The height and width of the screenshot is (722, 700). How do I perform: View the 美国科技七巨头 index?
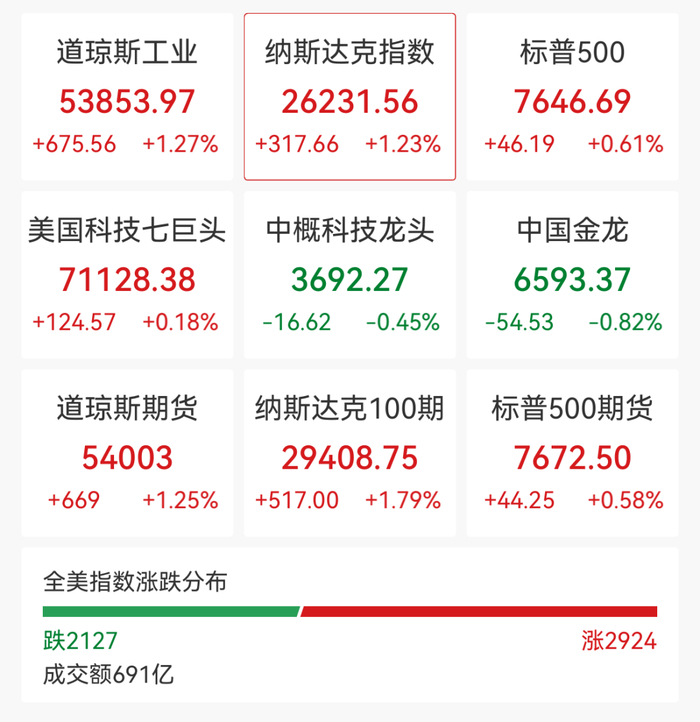(127, 275)
